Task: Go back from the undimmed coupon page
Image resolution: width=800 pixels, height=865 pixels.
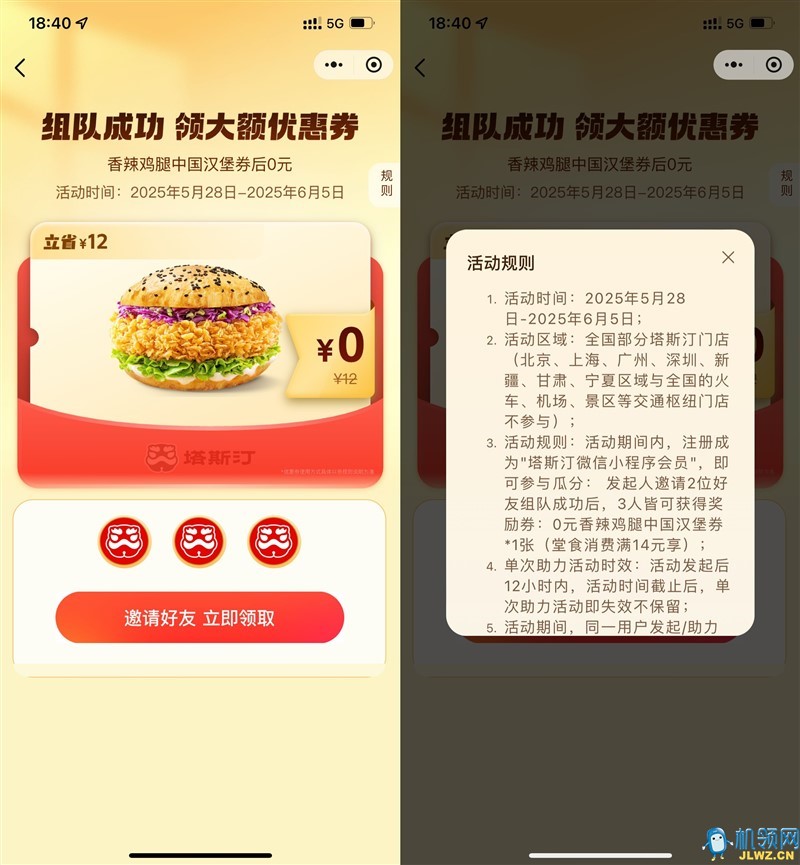Action: point(21,68)
